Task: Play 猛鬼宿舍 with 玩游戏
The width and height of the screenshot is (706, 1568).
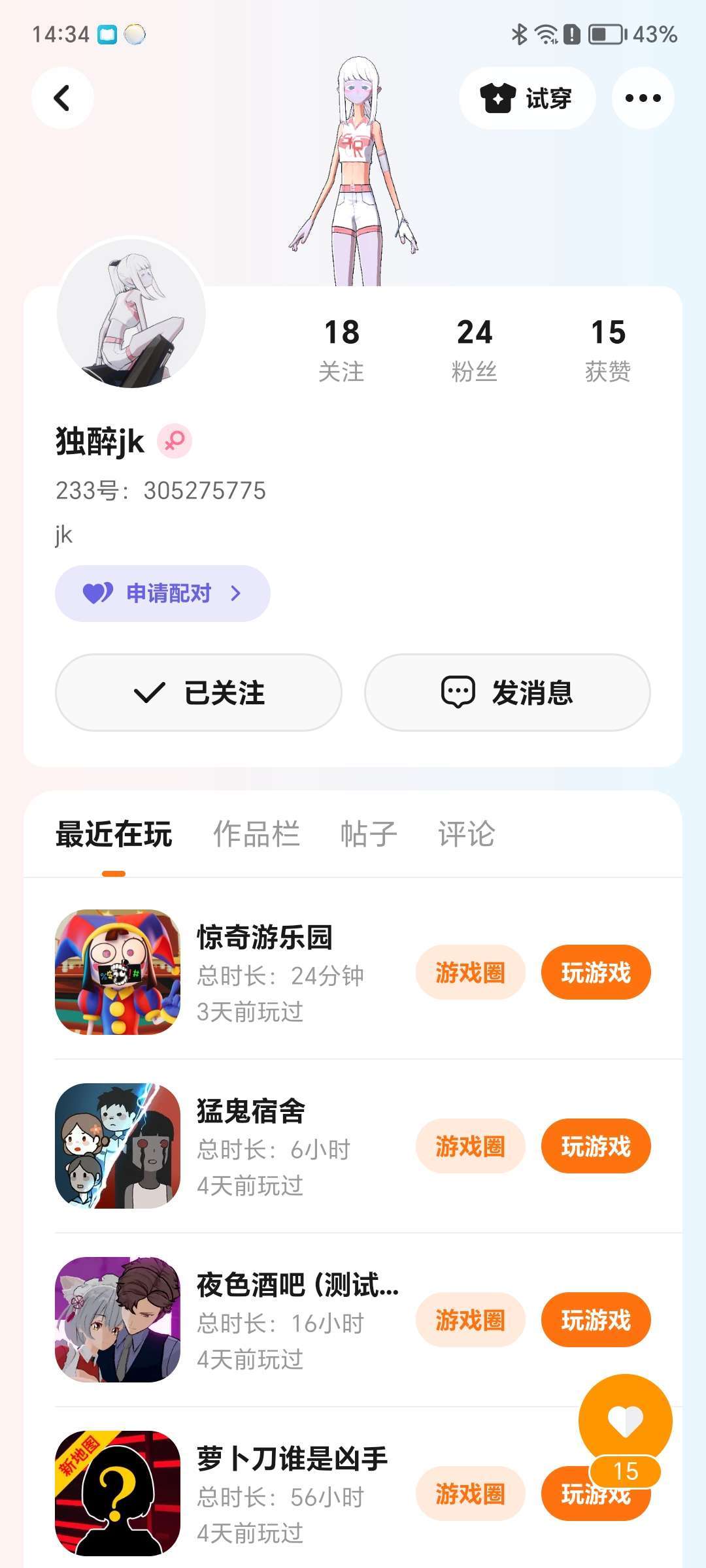Action: pos(596,1146)
